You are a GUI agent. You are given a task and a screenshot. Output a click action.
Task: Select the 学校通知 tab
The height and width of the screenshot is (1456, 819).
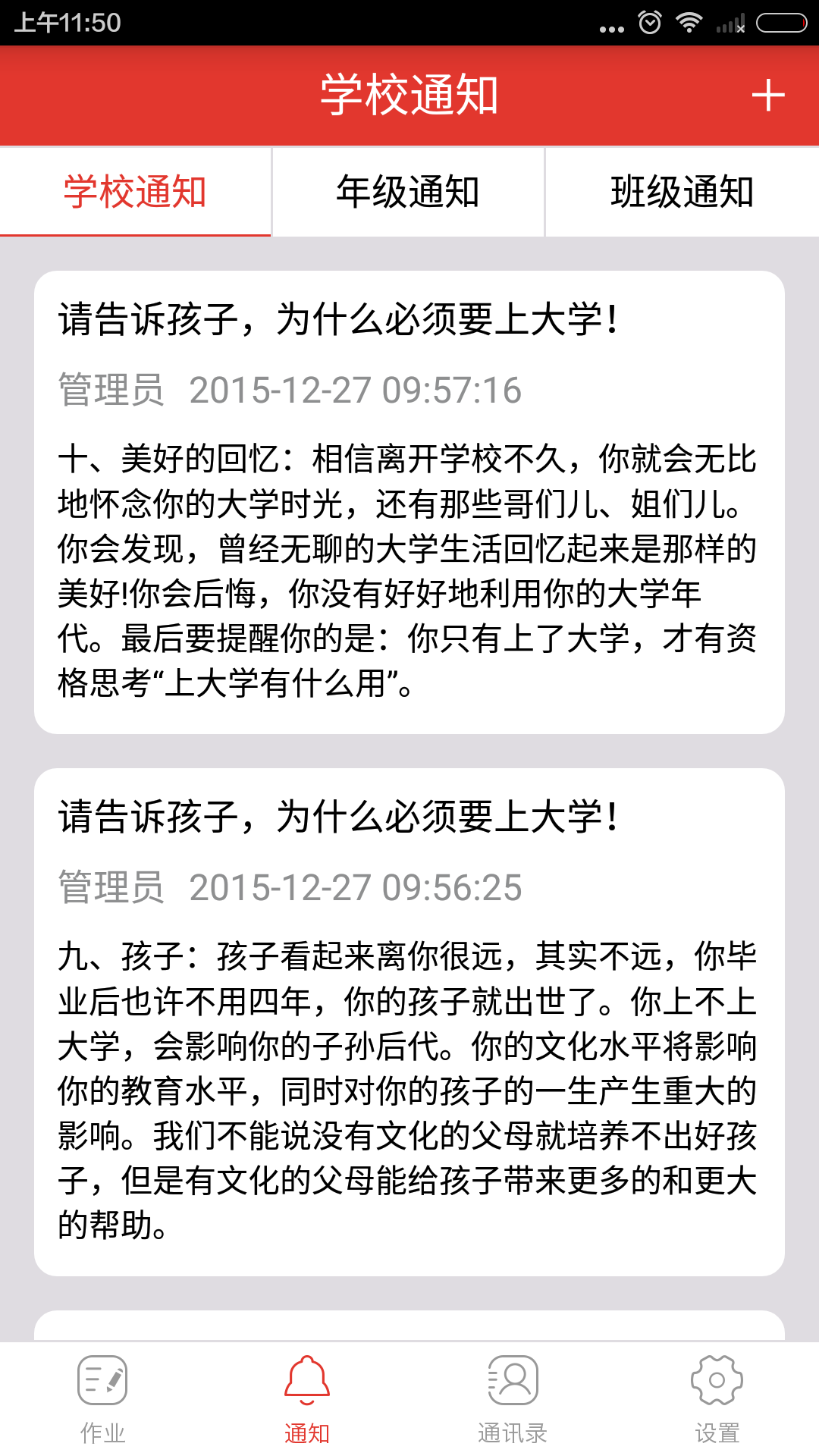(x=135, y=192)
